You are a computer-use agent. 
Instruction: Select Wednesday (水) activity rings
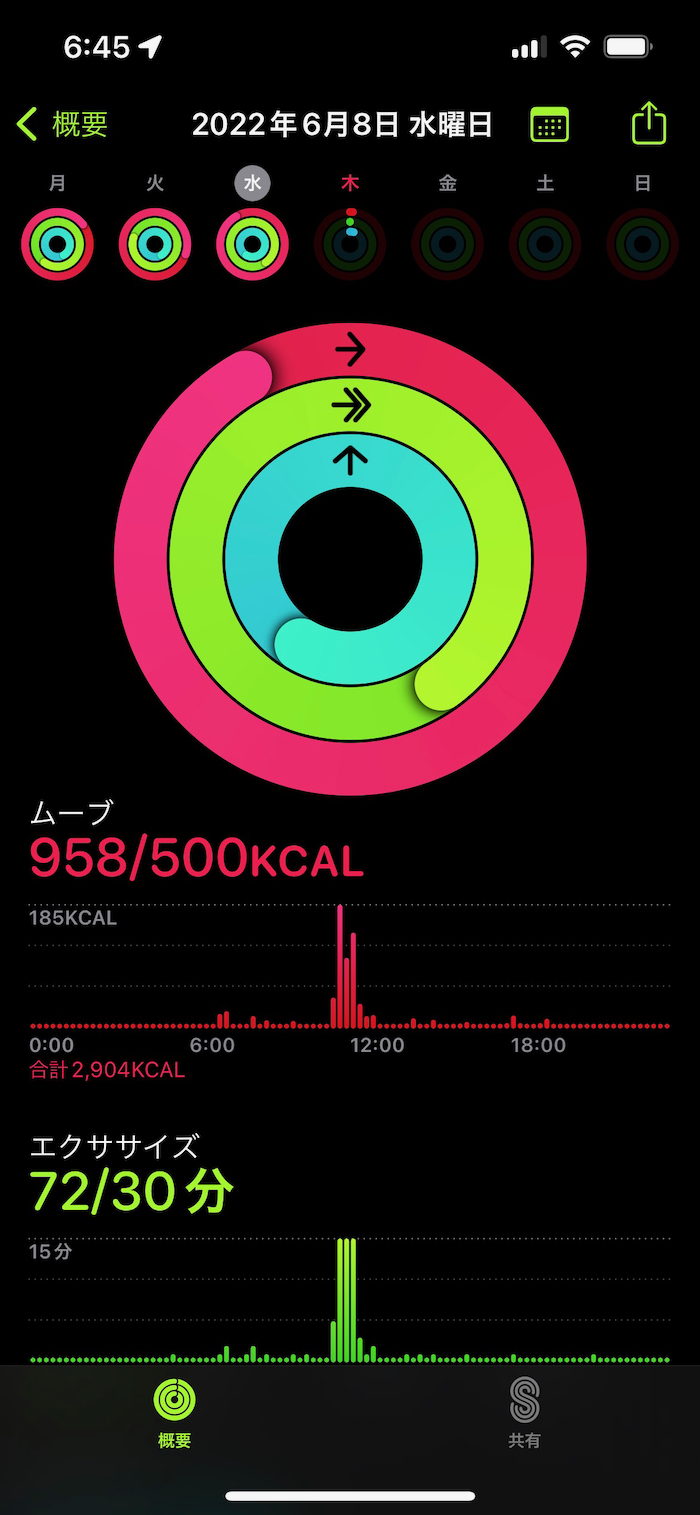point(252,244)
